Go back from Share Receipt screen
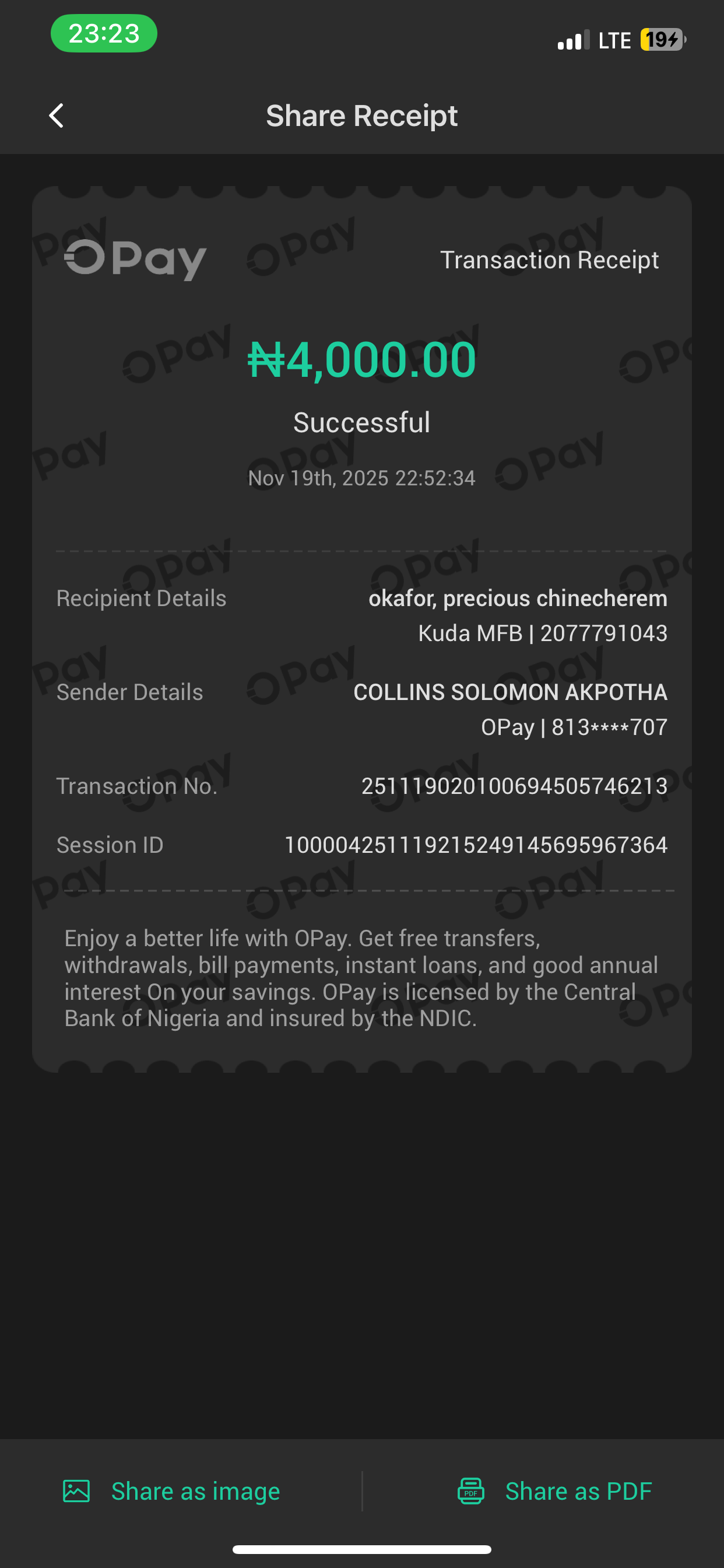Screen dimensions: 724x1568 click(x=57, y=116)
